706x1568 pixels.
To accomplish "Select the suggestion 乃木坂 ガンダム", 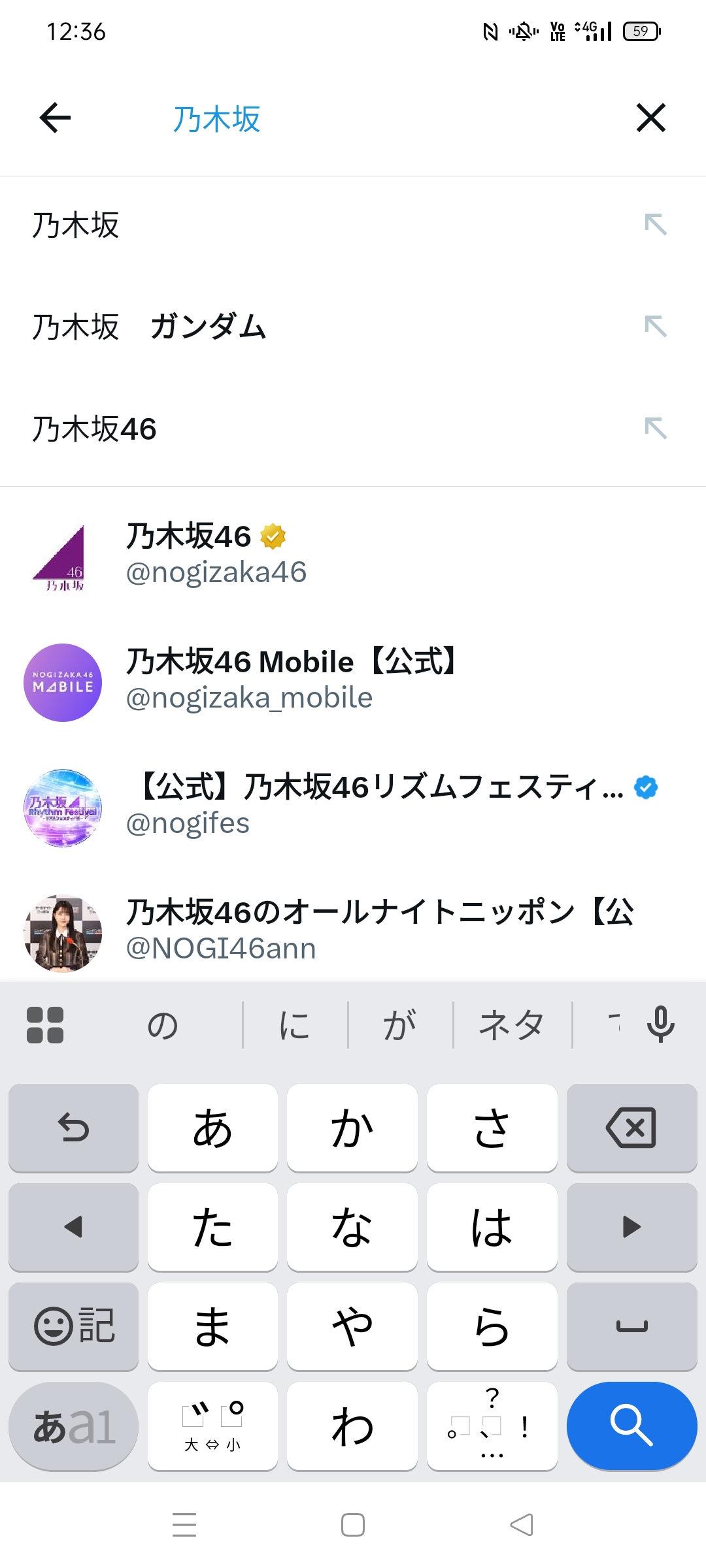I will tap(353, 327).
